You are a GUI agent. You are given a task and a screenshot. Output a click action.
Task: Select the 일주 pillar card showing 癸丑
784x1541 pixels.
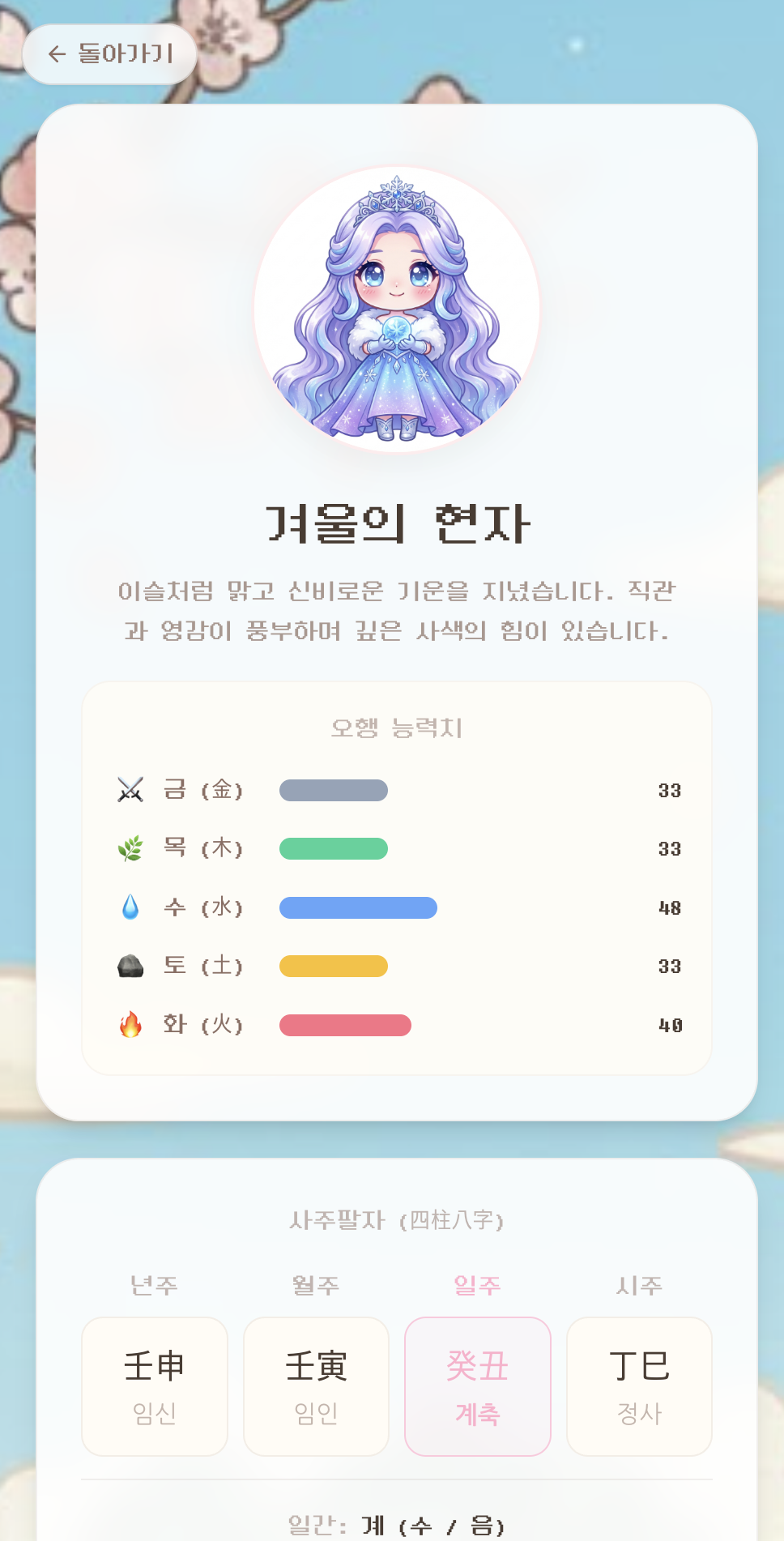(x=477, y=1386)
